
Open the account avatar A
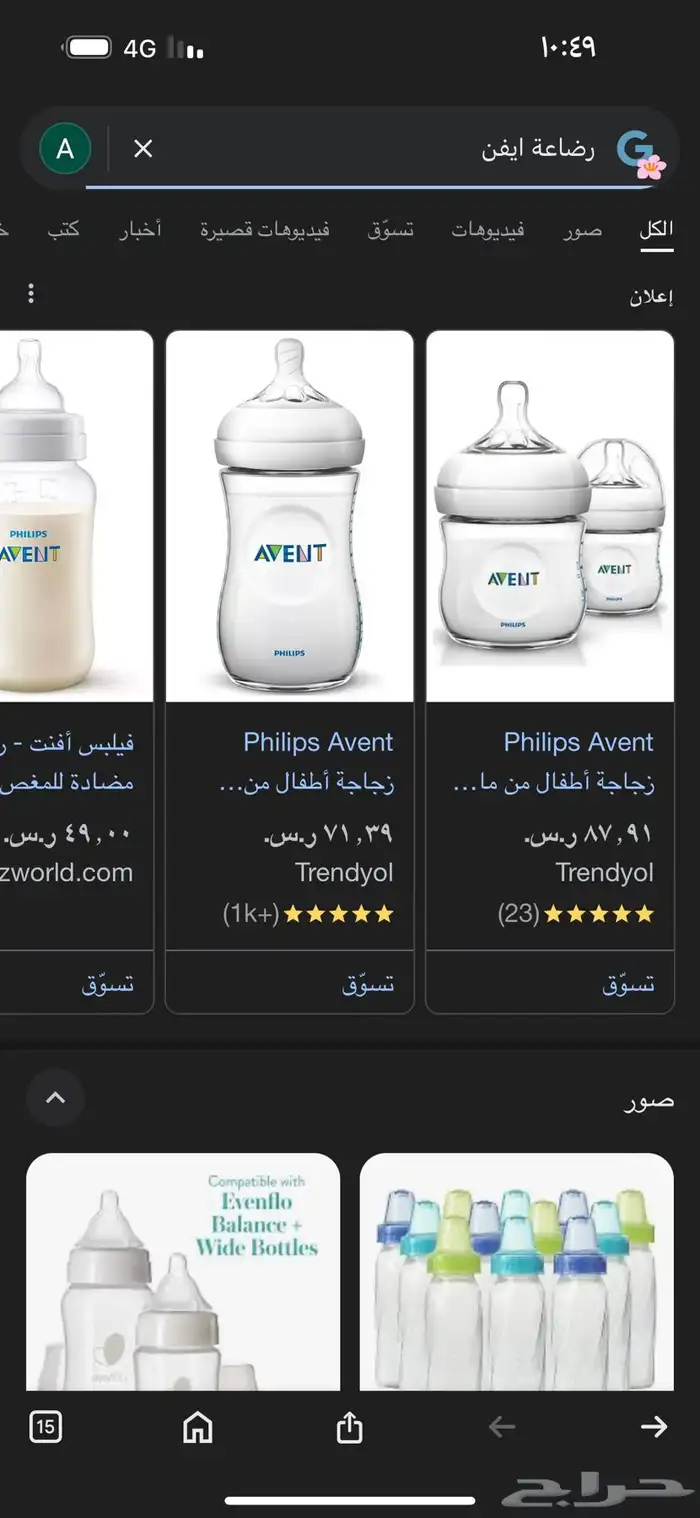click(65, 149)
